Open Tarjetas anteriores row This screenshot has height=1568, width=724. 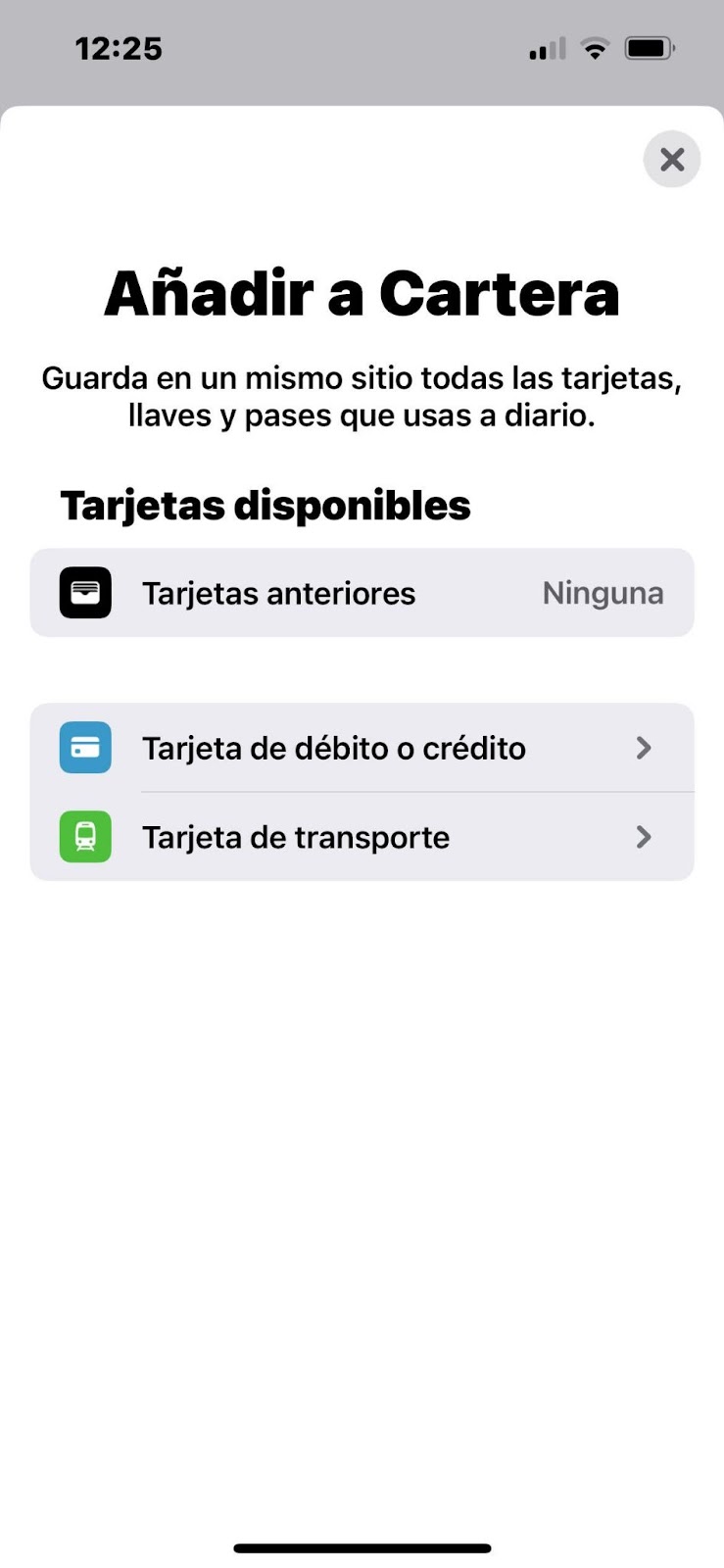pyautogui.click(x=362, y=593)
